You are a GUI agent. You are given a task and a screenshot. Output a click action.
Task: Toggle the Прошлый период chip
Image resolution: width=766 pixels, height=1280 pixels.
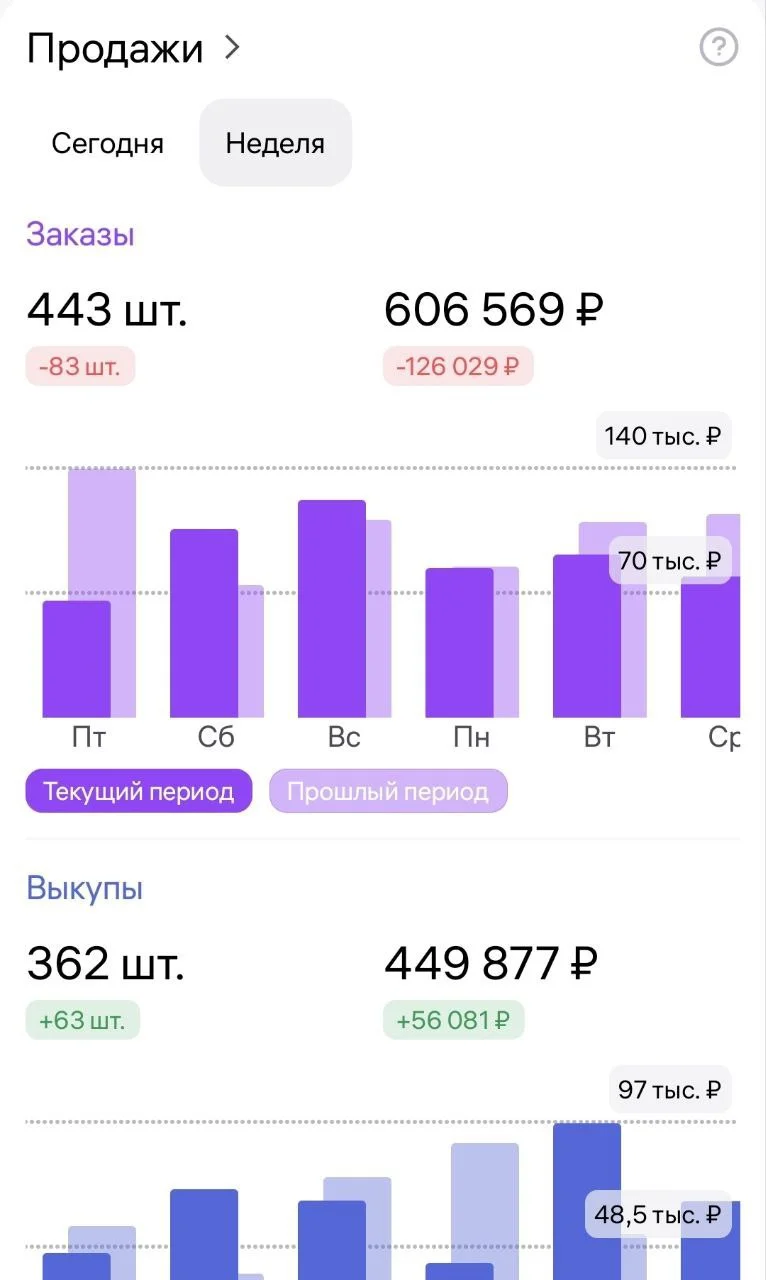click(388, 792)
